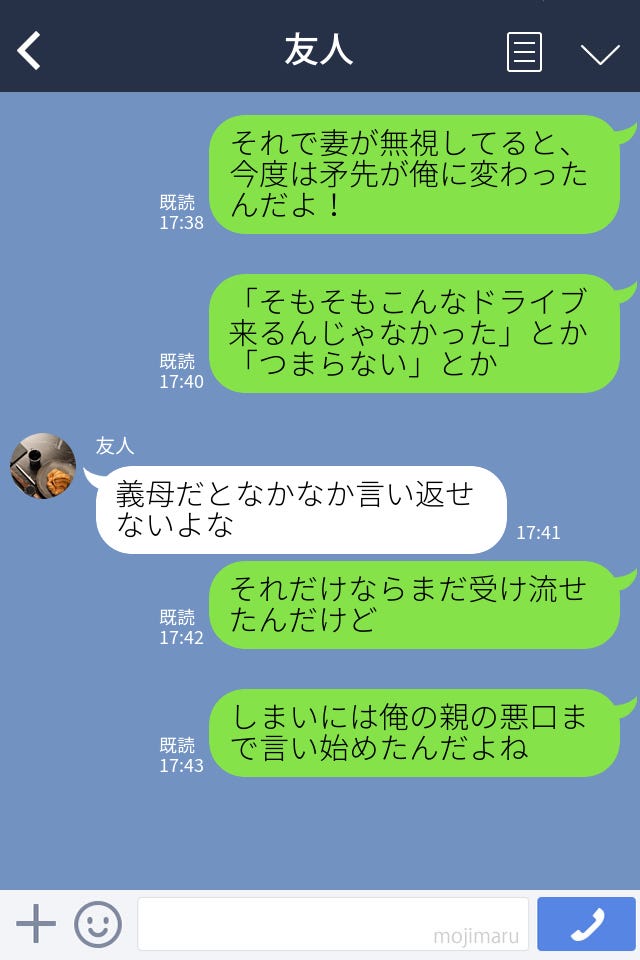The height and width of the screenshot is (960, 640).
Task: Start a voice call with 友人
Action: pos(586,924)
